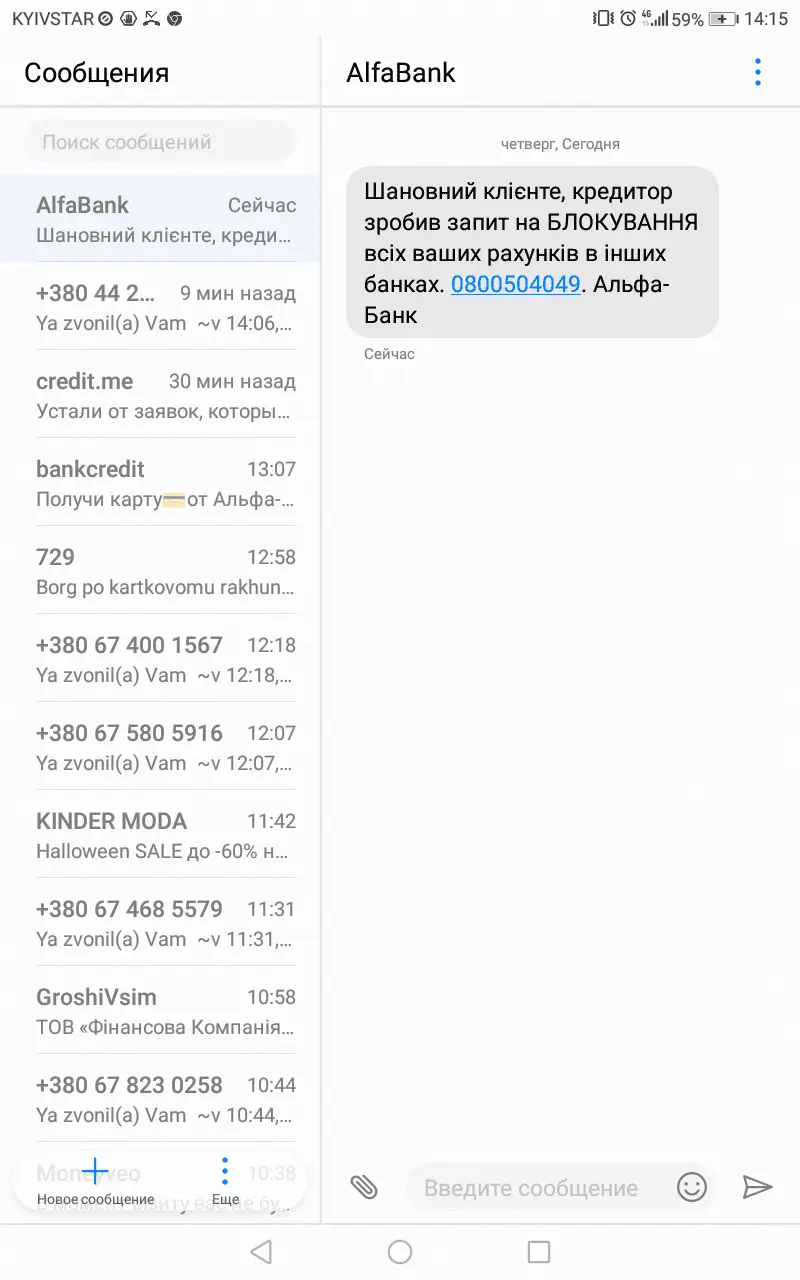
Task: Focus the Введите сообщение text field
Action: click(x=535, y=1188)
